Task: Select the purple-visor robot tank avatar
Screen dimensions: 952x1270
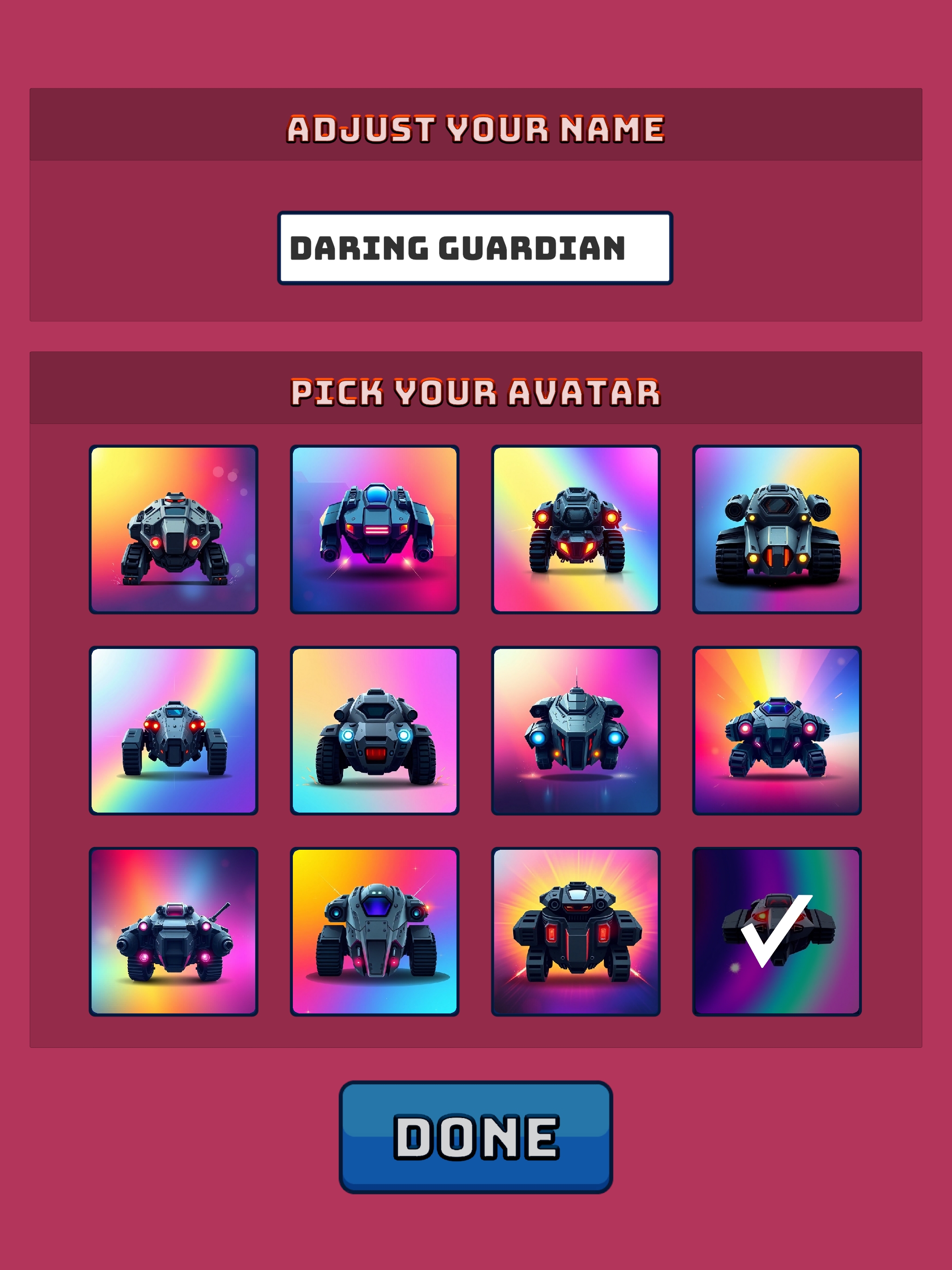Action: [x=374, y=931]
